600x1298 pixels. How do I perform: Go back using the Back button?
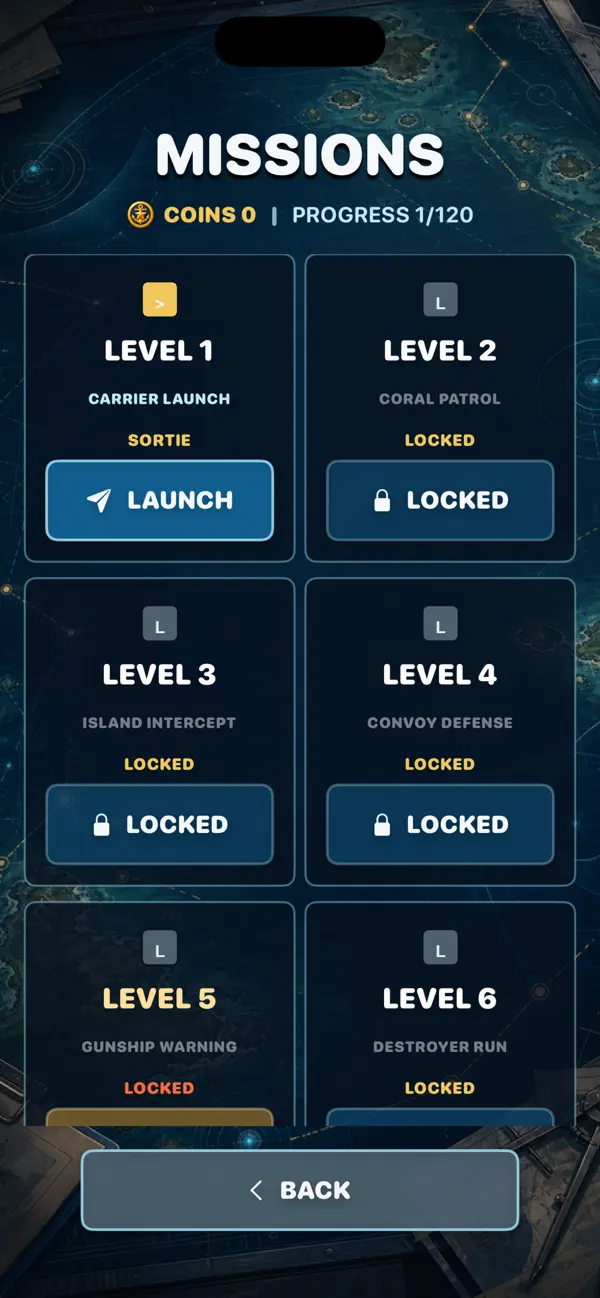point(300,1190)
